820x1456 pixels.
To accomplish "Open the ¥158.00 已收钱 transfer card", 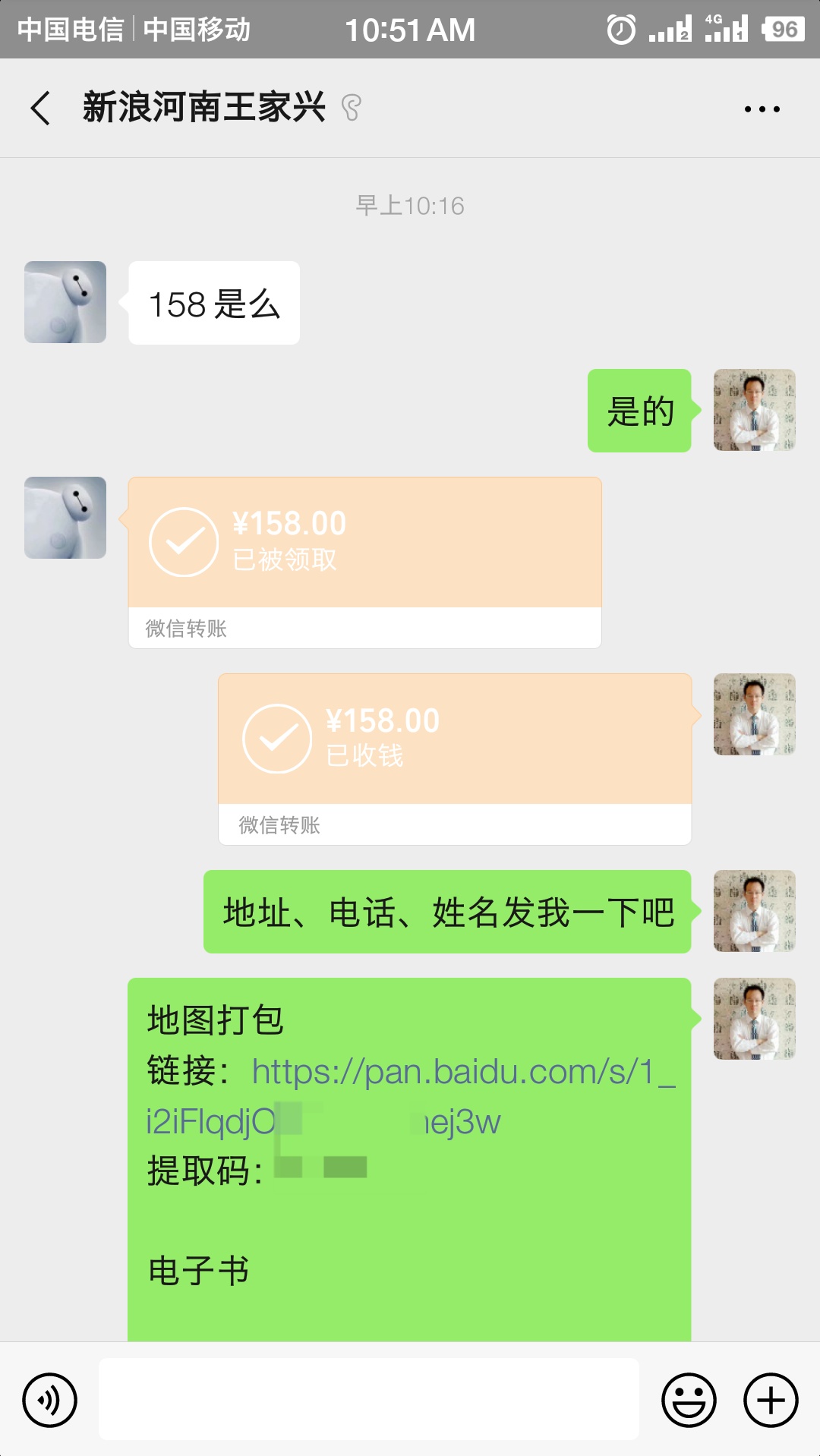I will point(455,759).
